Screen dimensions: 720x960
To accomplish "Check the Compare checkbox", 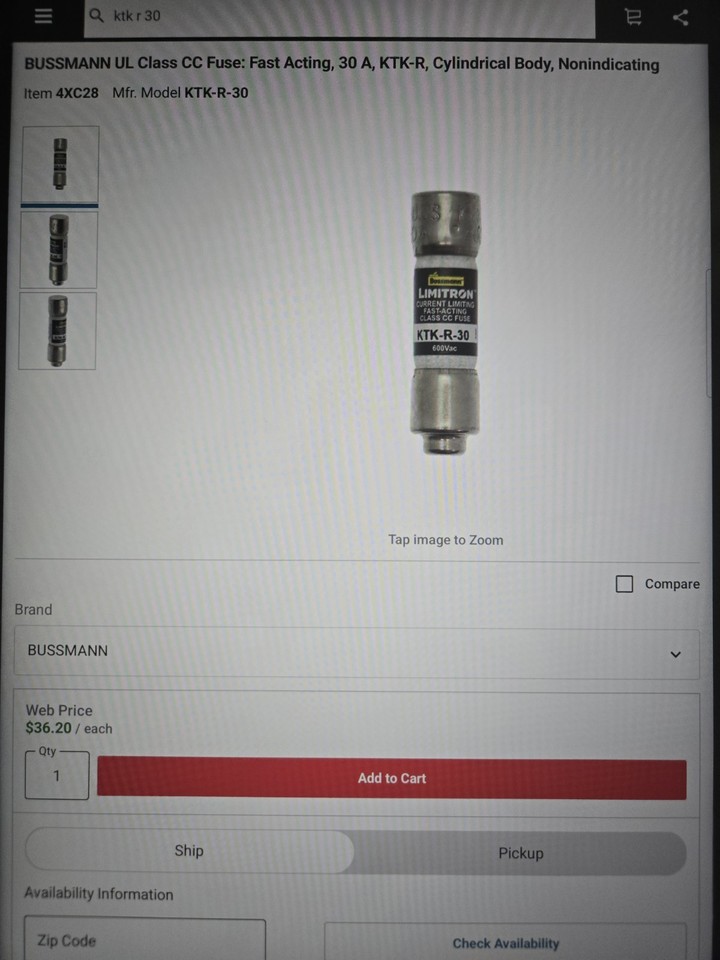I will pyautogui.click(x=625, y=584).
